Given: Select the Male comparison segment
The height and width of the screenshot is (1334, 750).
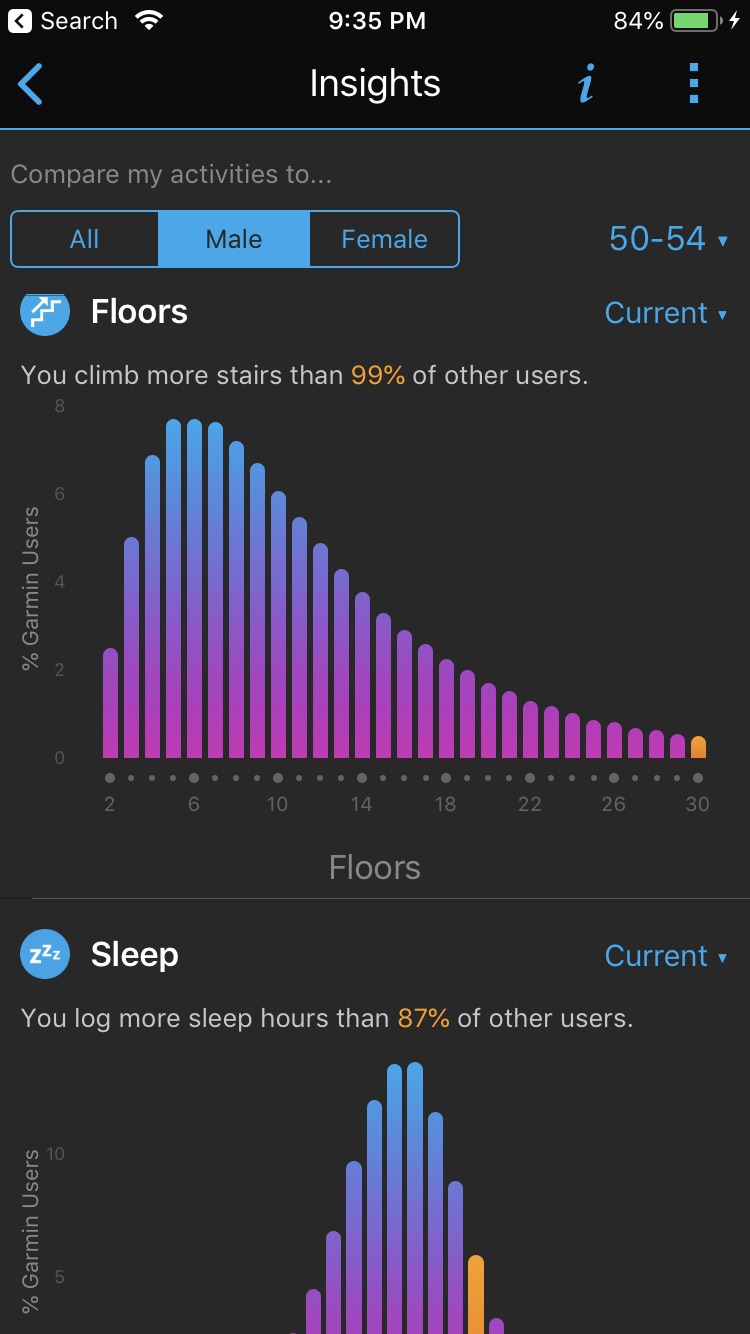Looking at the screenshot, I should tap(234, 239).
